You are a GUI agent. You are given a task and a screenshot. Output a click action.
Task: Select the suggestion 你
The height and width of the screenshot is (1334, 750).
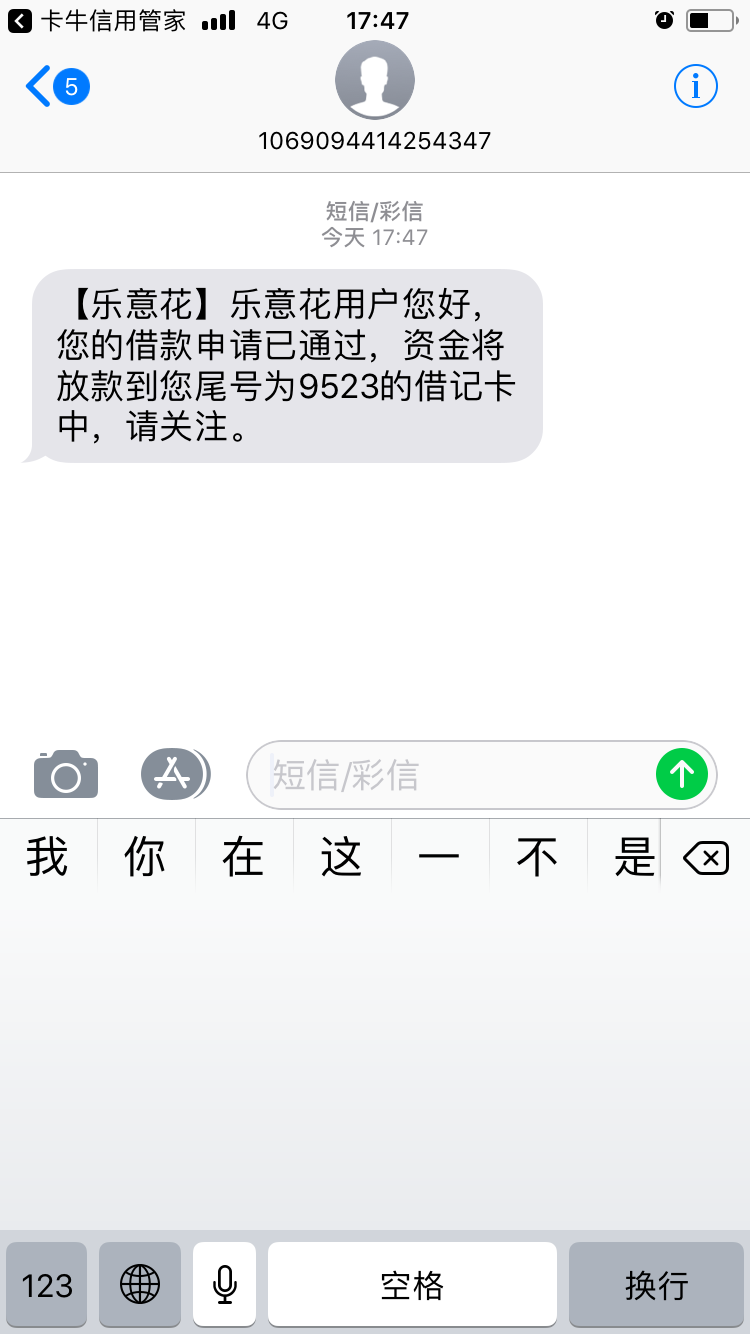click(x=146, y=858)
